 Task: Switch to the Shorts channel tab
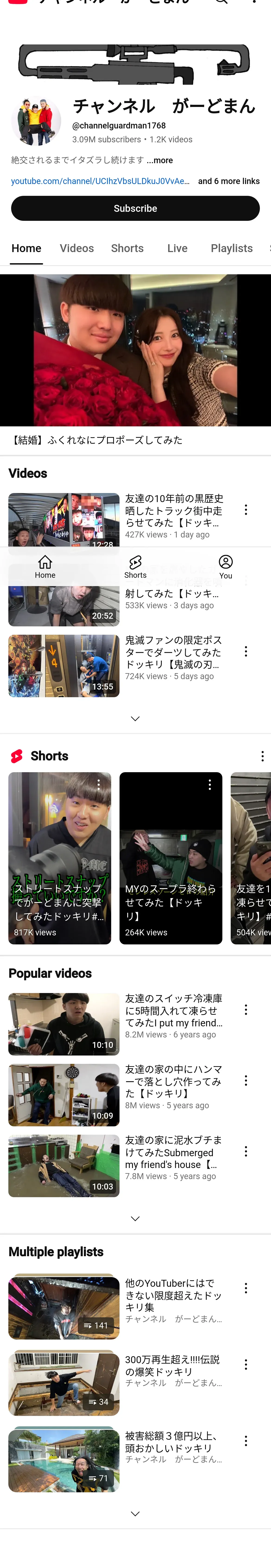pos(127,248)
